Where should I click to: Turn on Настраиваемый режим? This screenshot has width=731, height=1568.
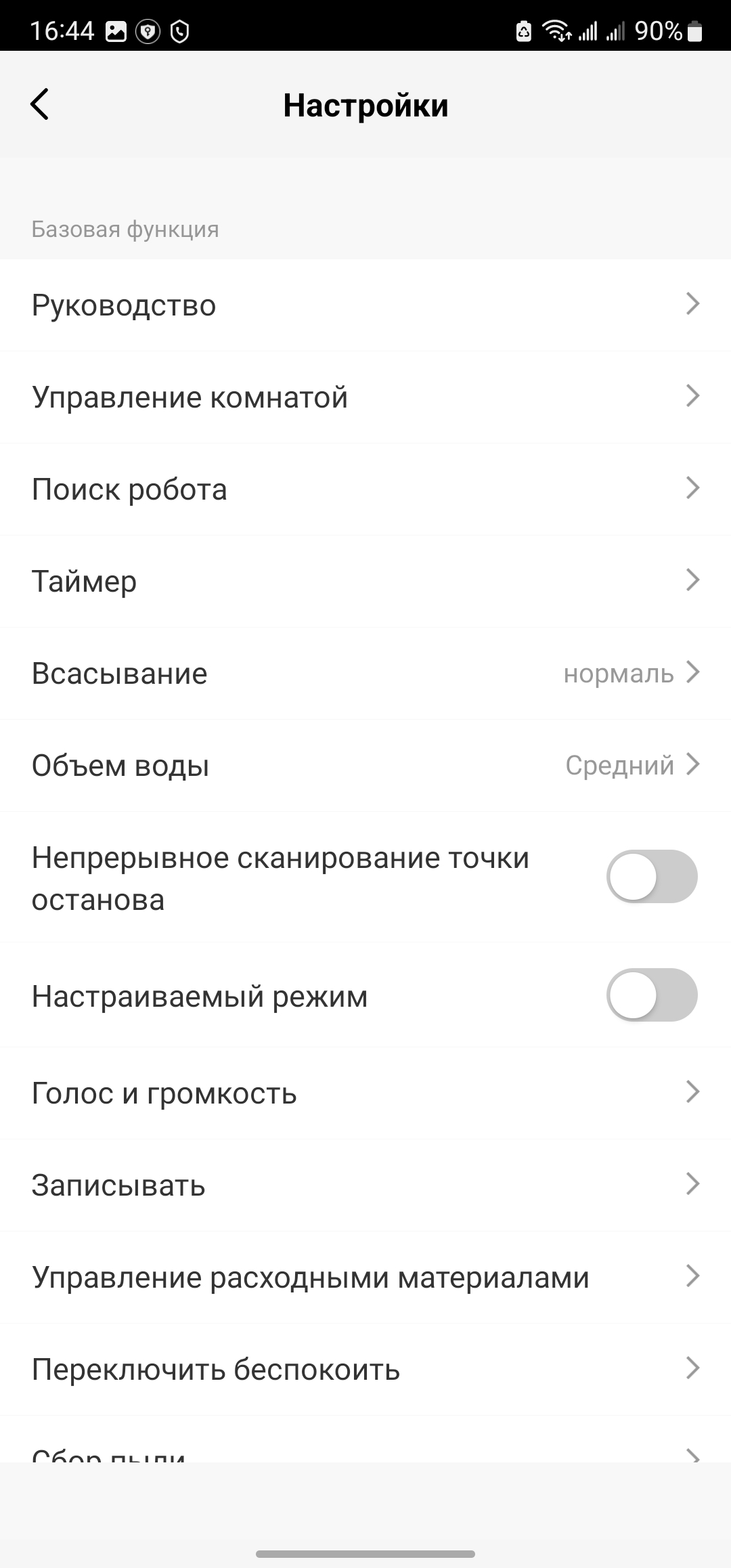click(651, 995)
